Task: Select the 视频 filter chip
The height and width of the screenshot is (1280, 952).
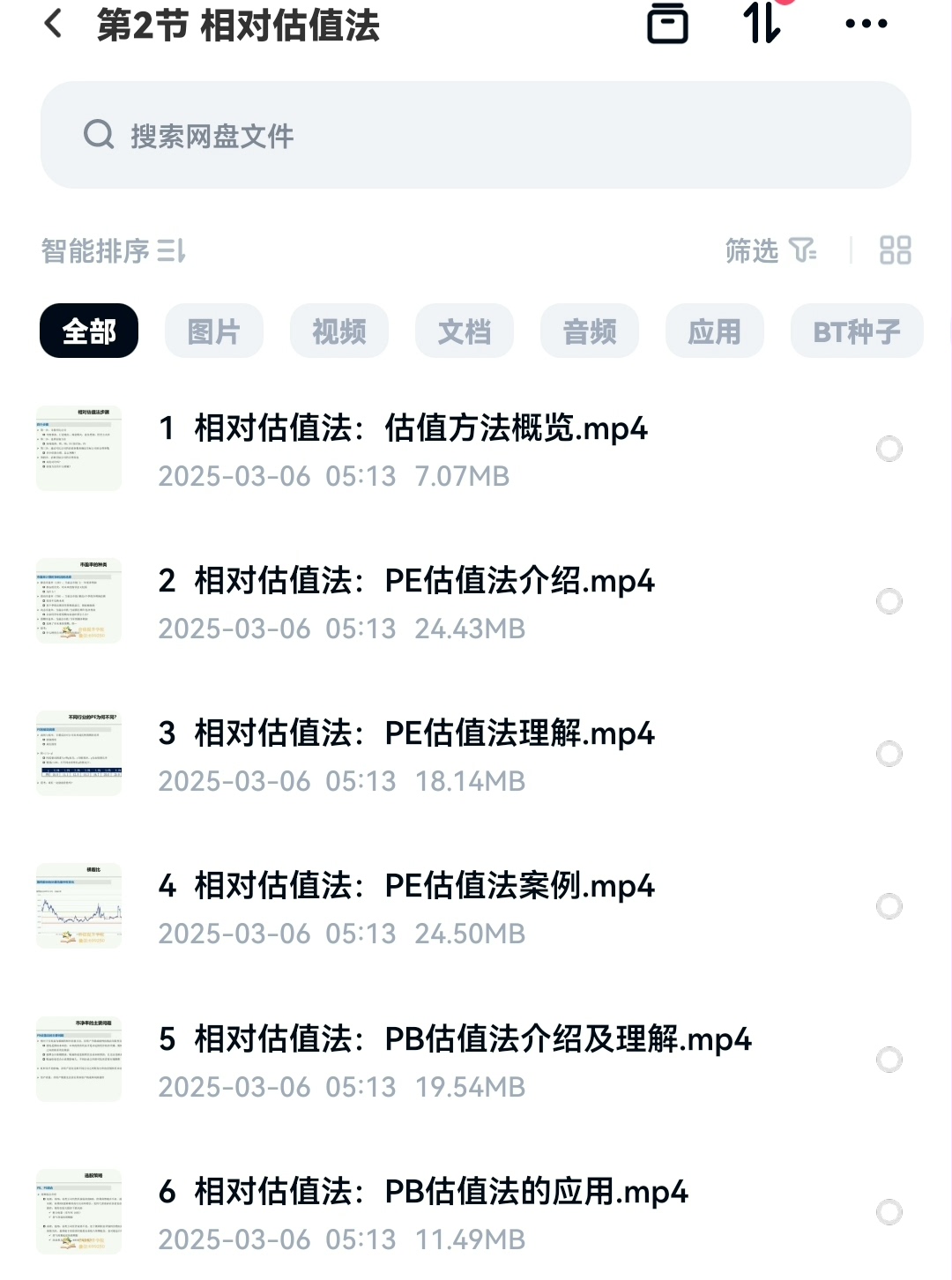Action: [x=339, y=331]
